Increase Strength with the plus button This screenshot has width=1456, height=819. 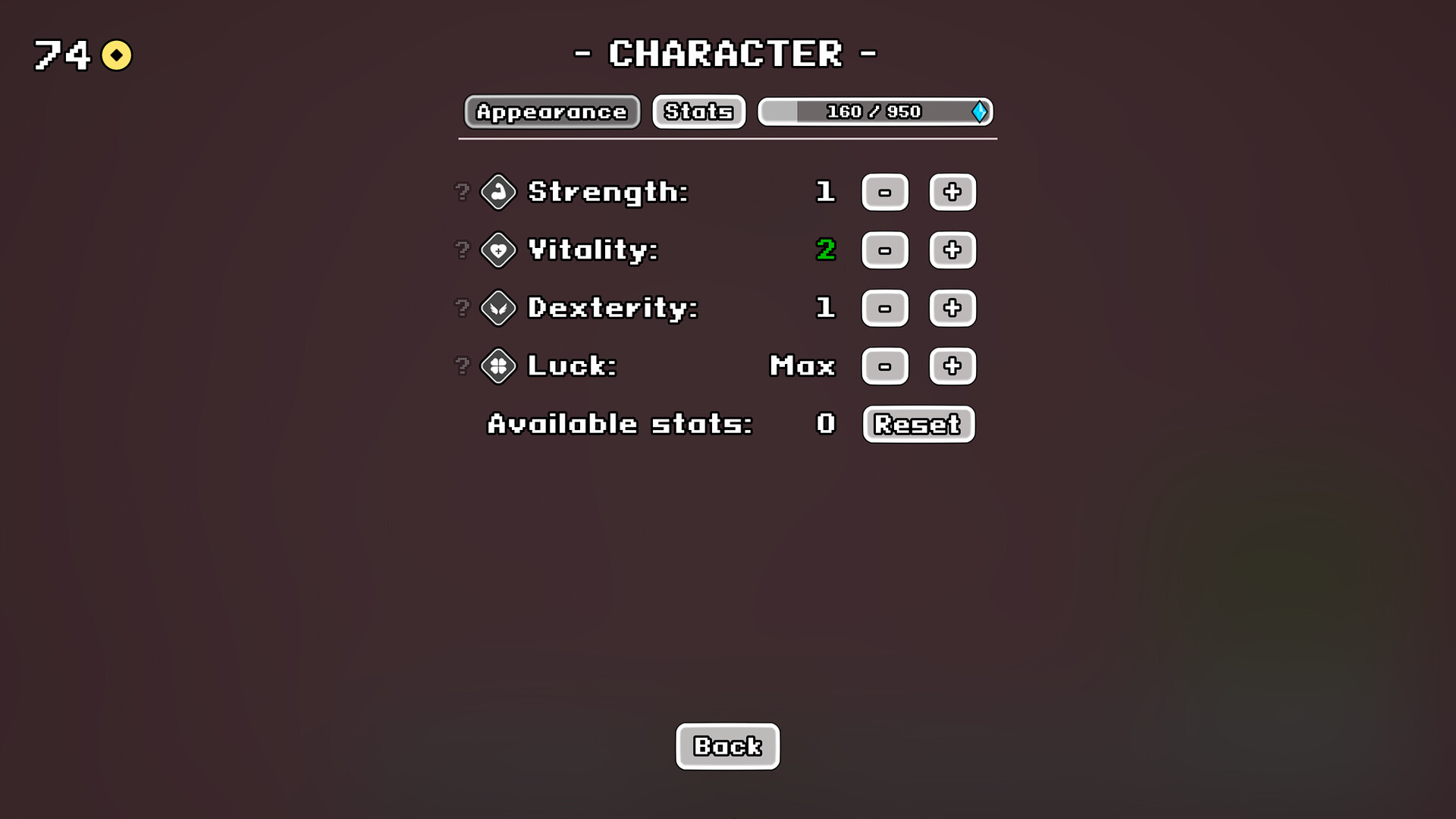point(952,192)
